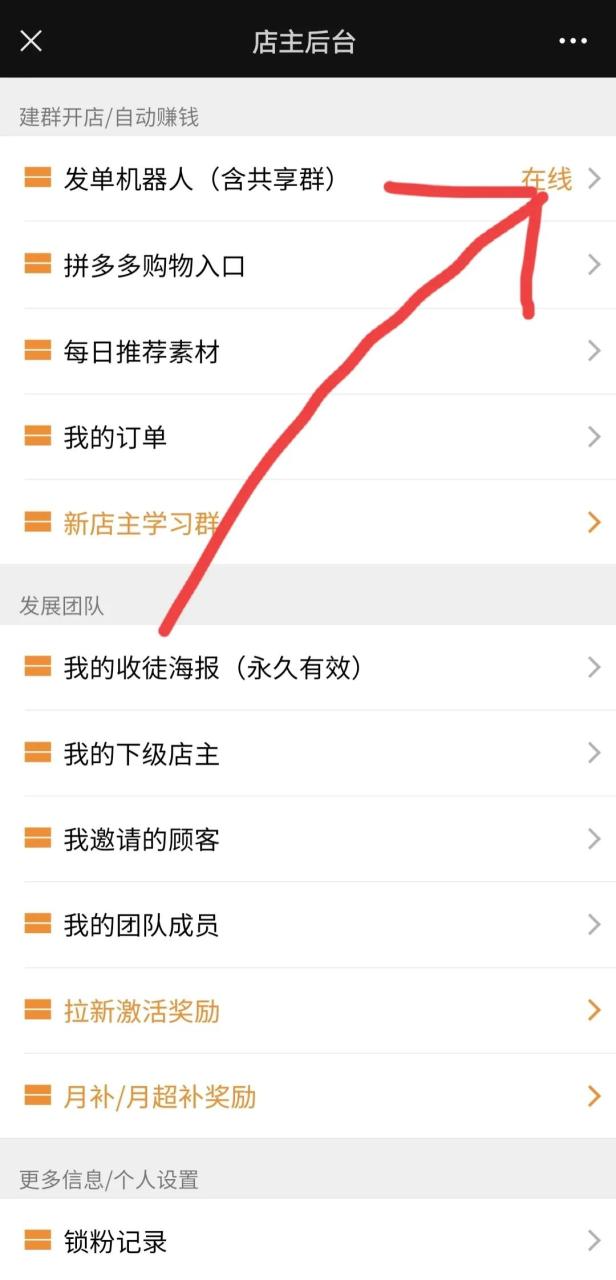Open 我邀请的顾客
This screenshot has height=1280, width=616.
142,840
